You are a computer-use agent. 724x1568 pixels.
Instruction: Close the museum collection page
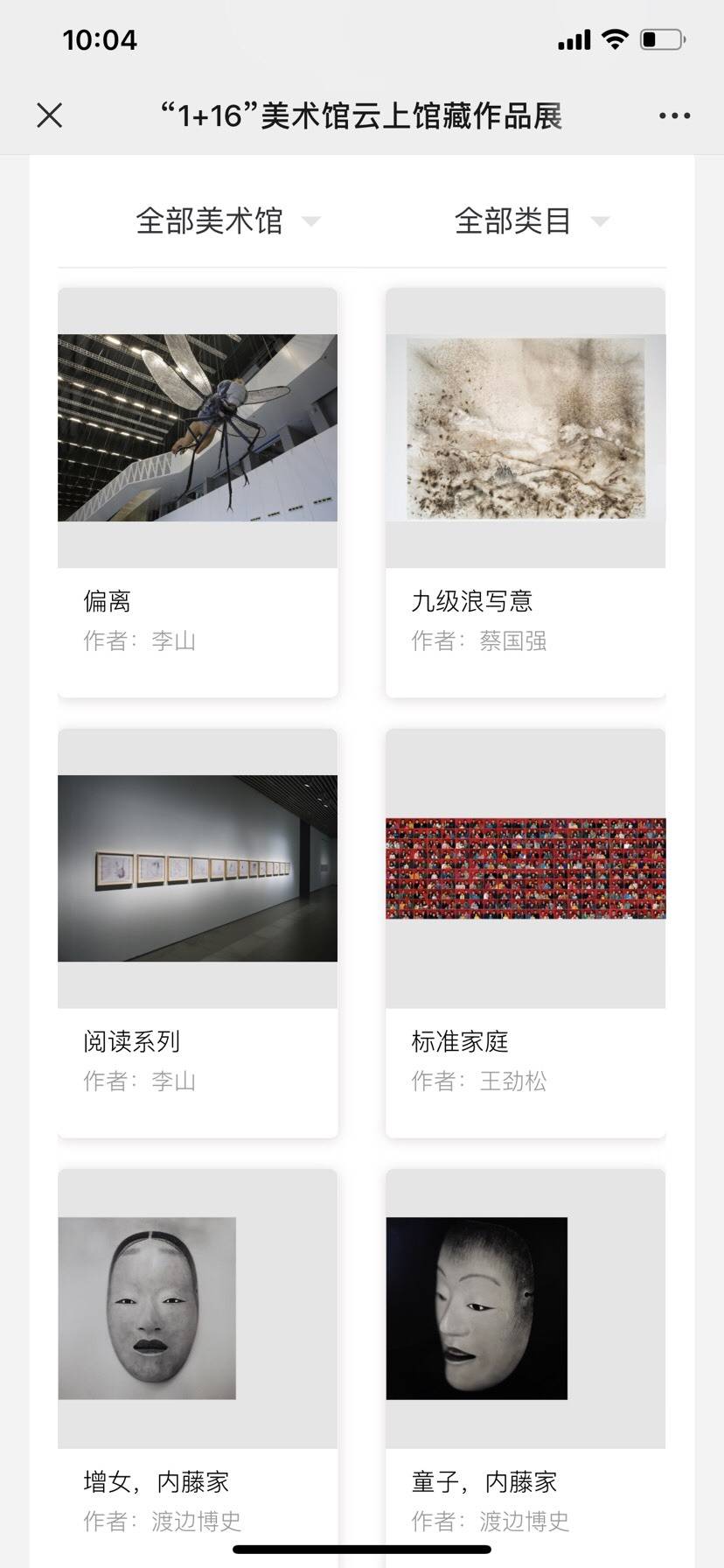click(x=50, y=115)
